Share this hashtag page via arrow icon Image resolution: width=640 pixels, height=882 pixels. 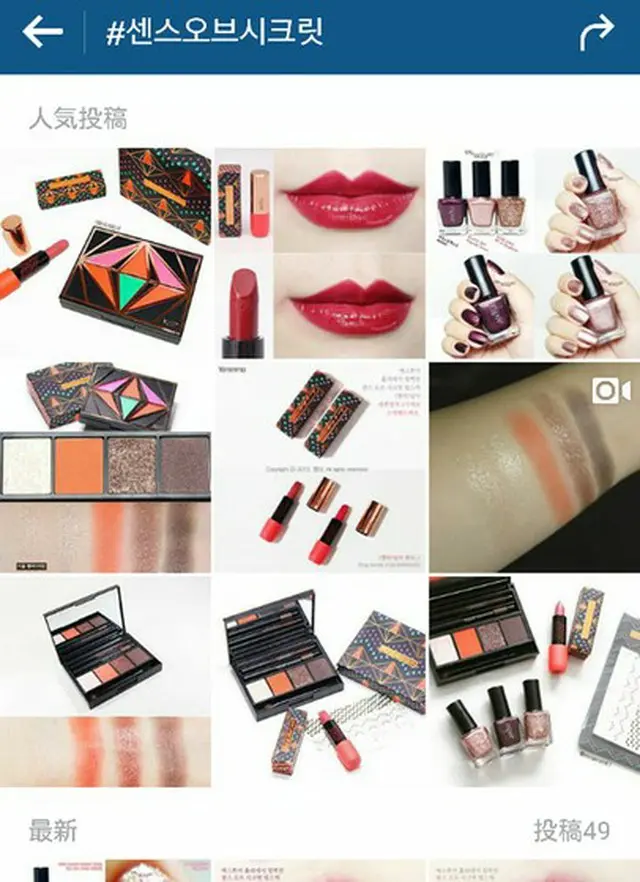coord(597,34)
